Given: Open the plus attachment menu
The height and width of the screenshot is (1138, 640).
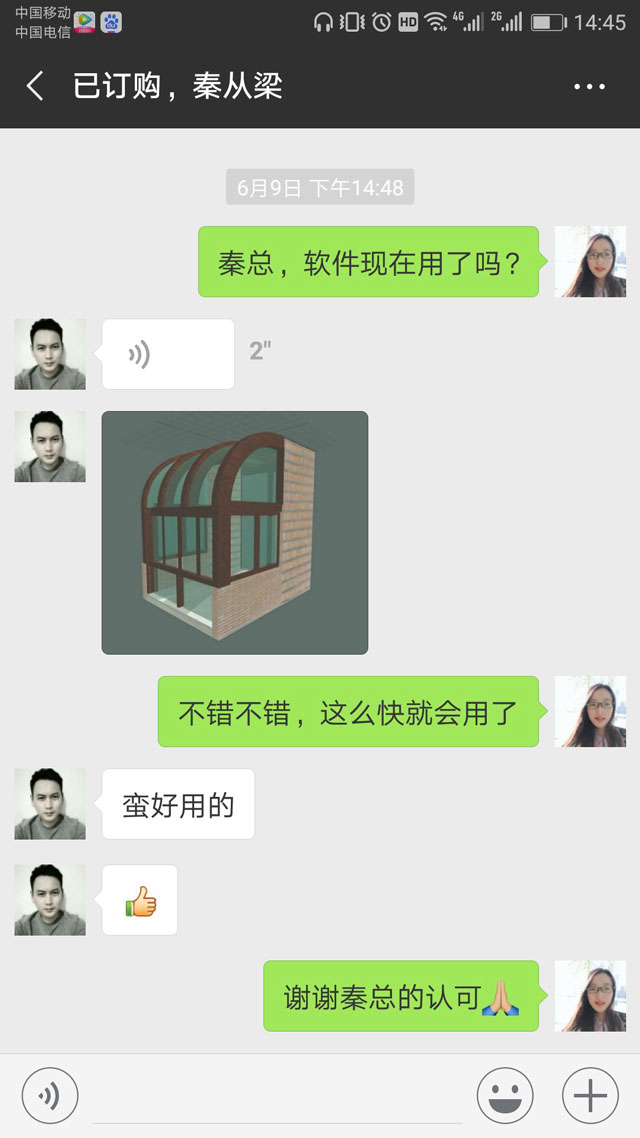Looking at the screenshot, I should point(591,1096).
